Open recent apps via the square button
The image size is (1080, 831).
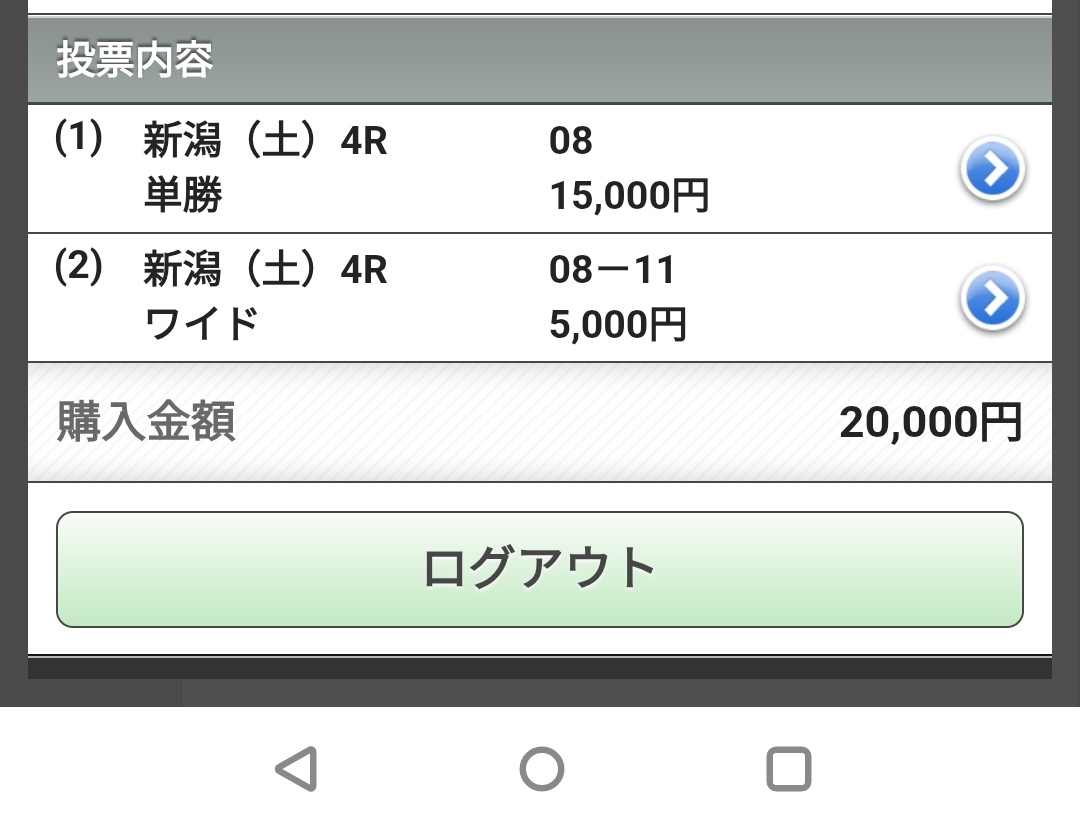[788, 769]
